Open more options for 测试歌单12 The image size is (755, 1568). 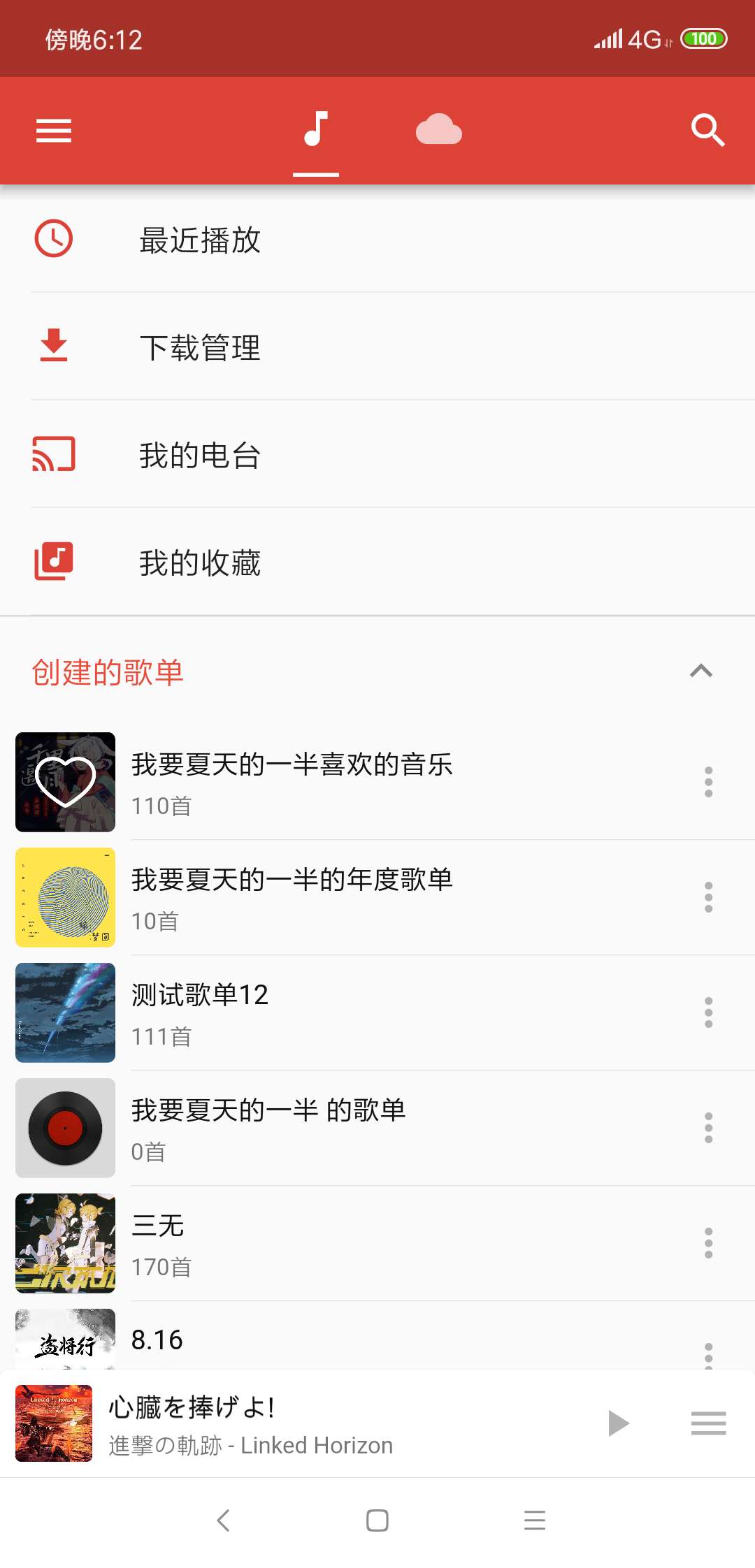708,1012
